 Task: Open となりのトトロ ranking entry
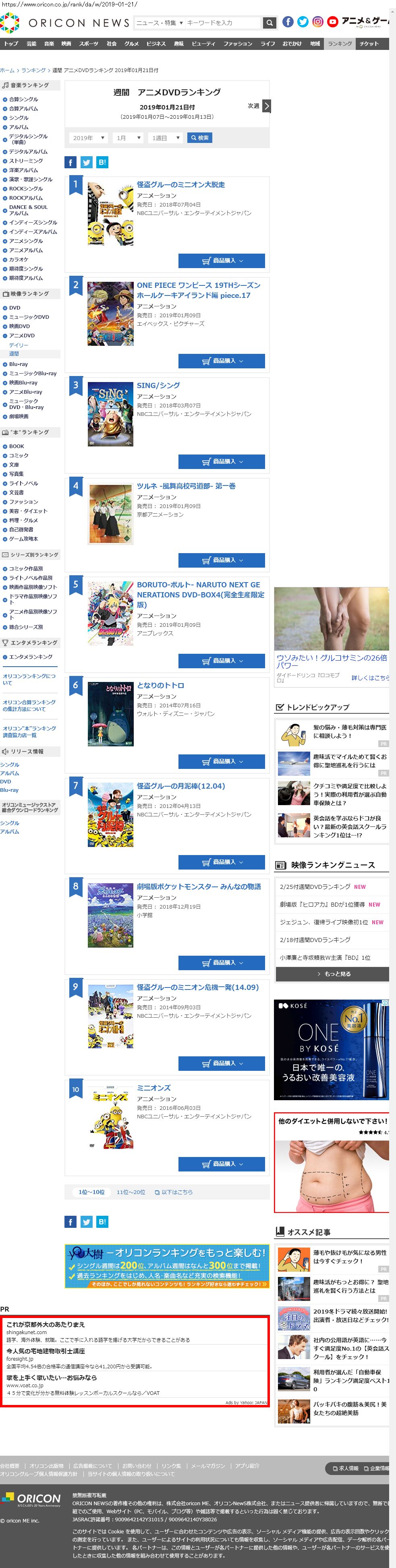[160, 686]
